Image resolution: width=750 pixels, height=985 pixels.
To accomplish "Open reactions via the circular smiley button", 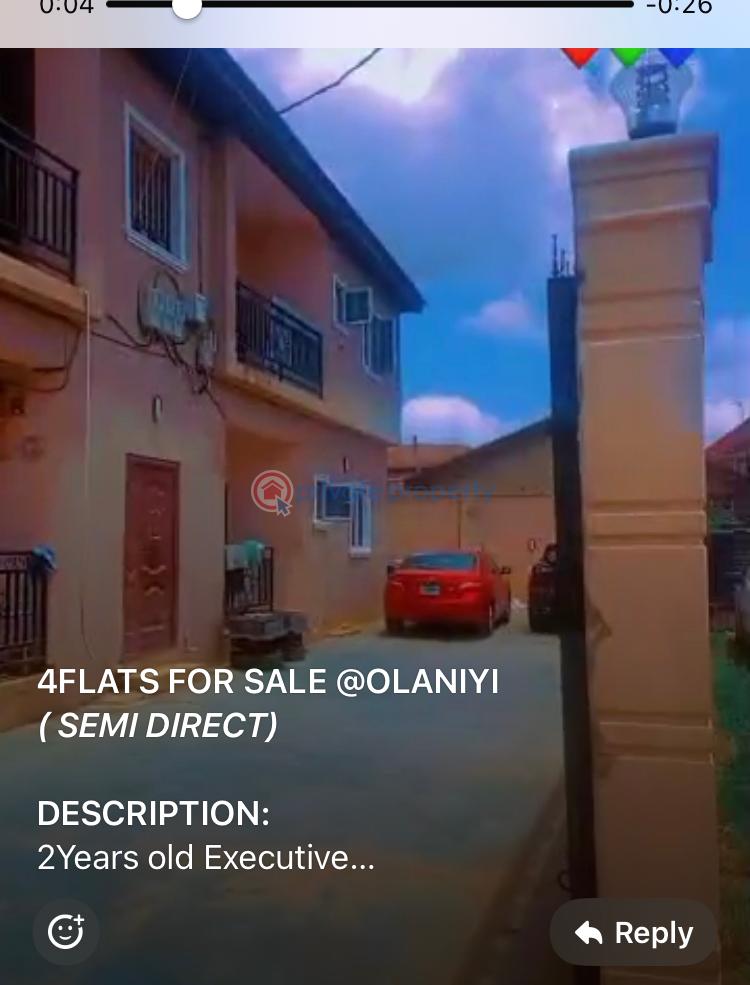I will click(66, 931).
